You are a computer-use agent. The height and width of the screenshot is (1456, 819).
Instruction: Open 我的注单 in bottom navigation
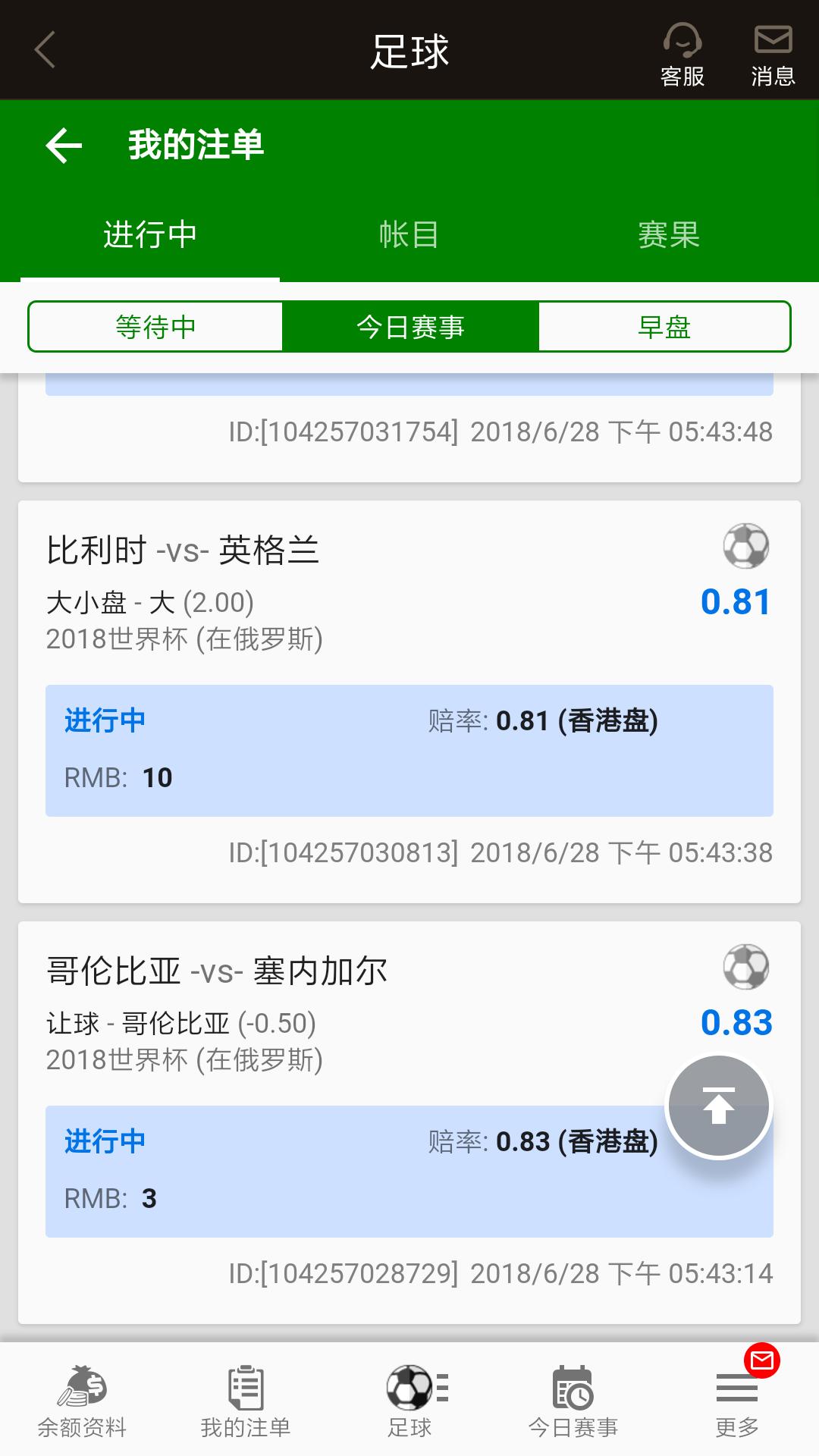[246, 1401]
